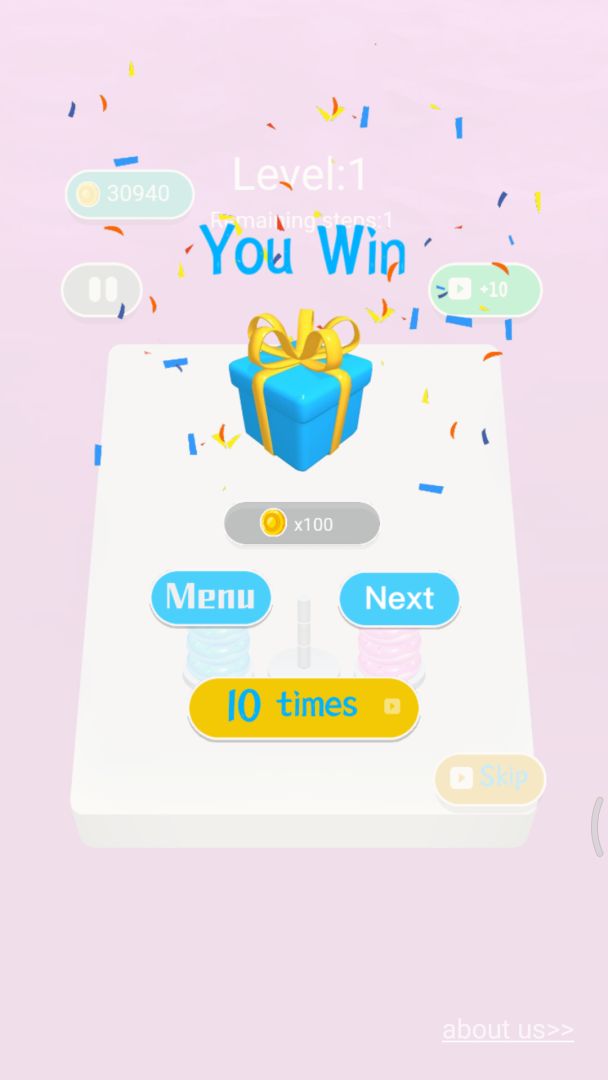
Task: Pause the game
Action: pos(102,290)
